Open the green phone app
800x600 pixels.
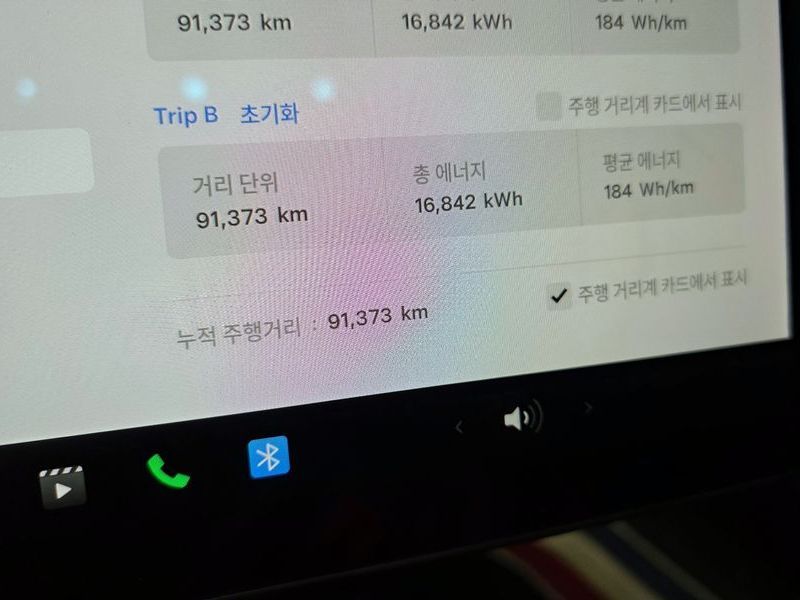pyautogui.click(x=168, y=469)
